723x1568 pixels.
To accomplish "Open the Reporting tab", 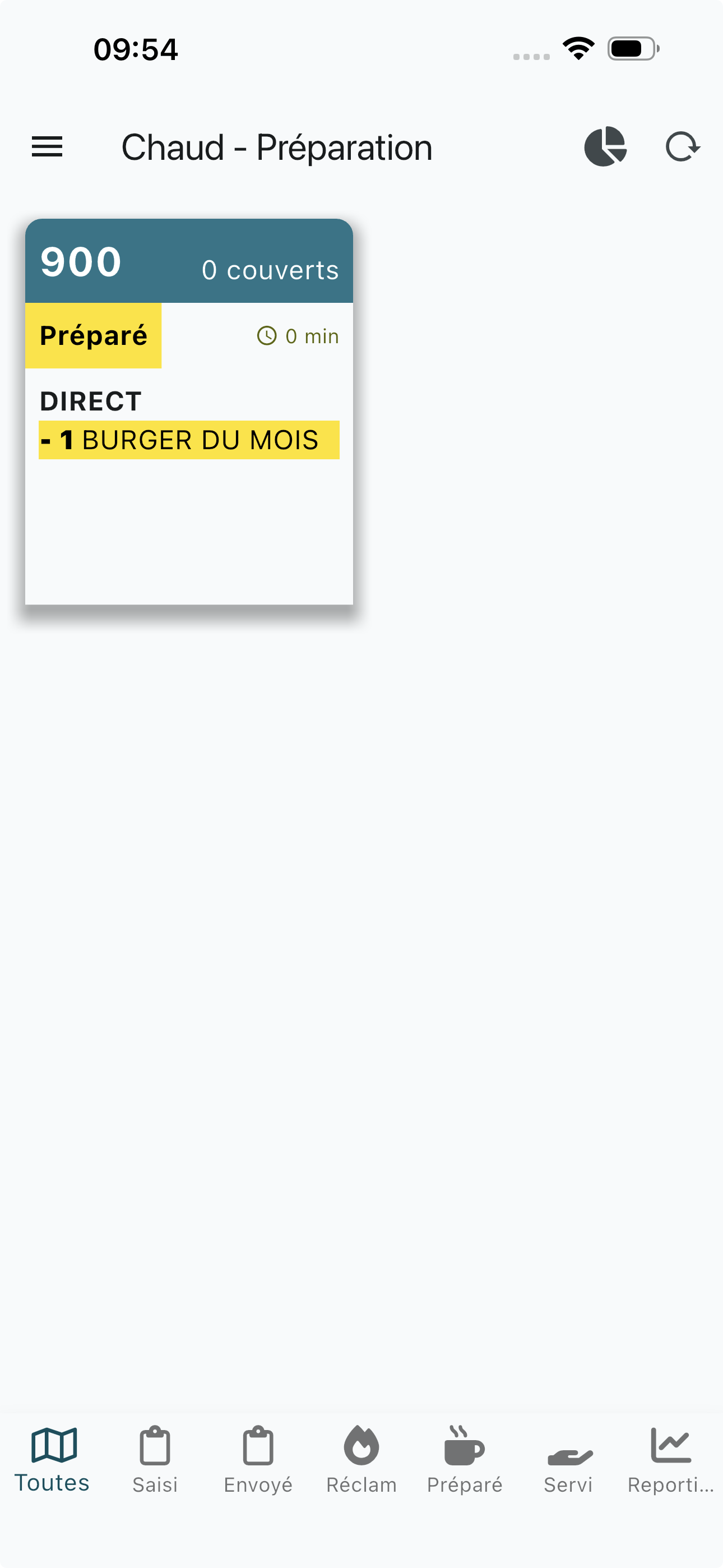I will pos(671,1461).
